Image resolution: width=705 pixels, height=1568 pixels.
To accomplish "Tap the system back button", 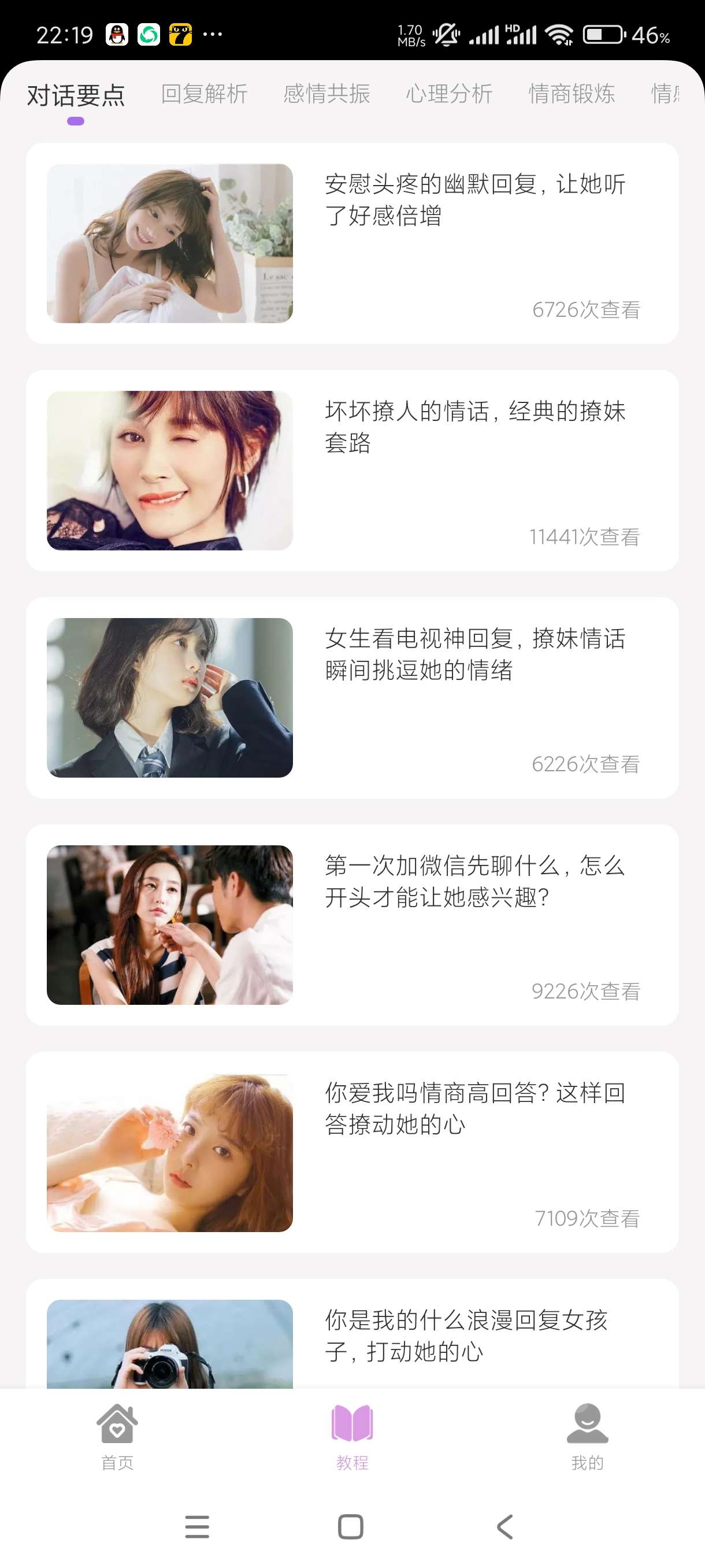I will click(505, 1526).
